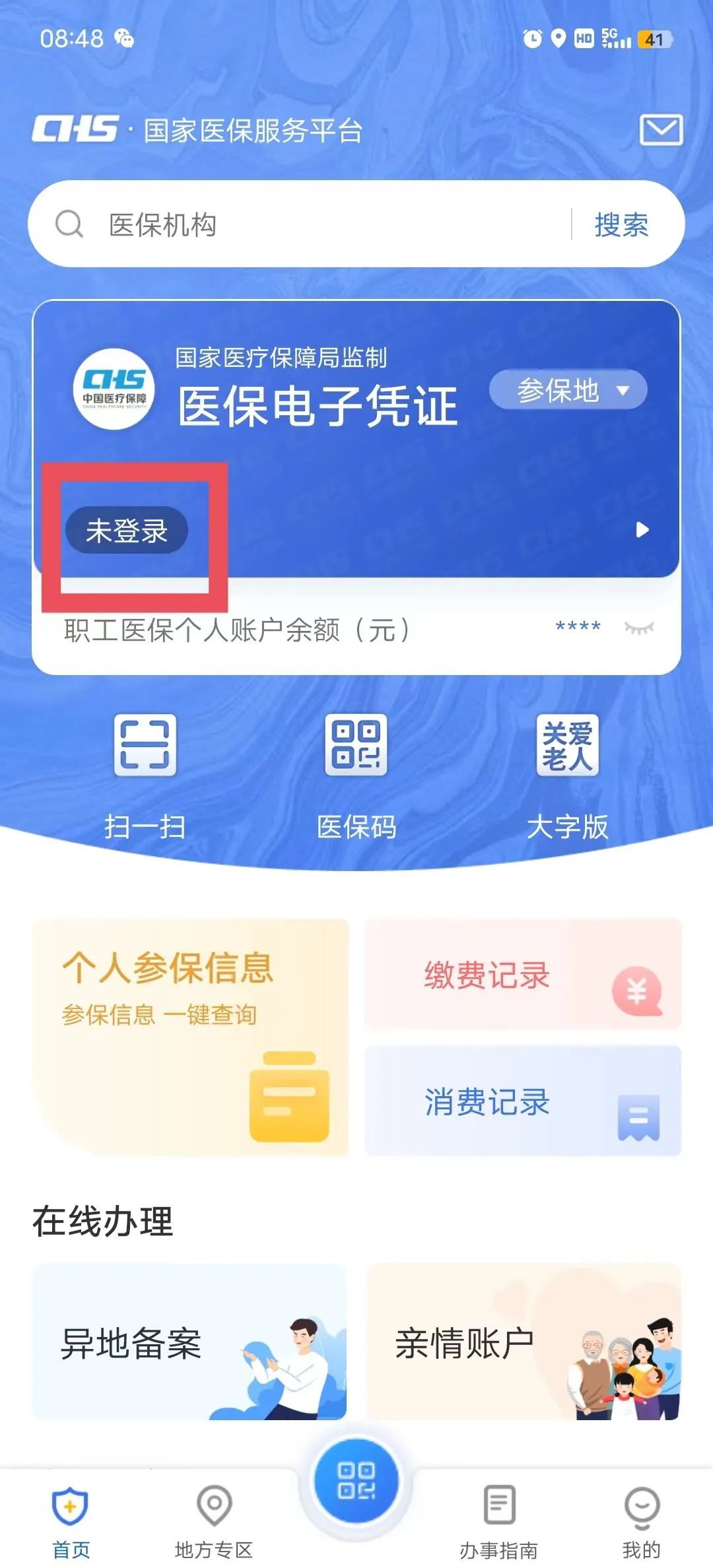Open the 医保电子凭证 card arrow
713x1568 pixels.
(x=642, y=530)
